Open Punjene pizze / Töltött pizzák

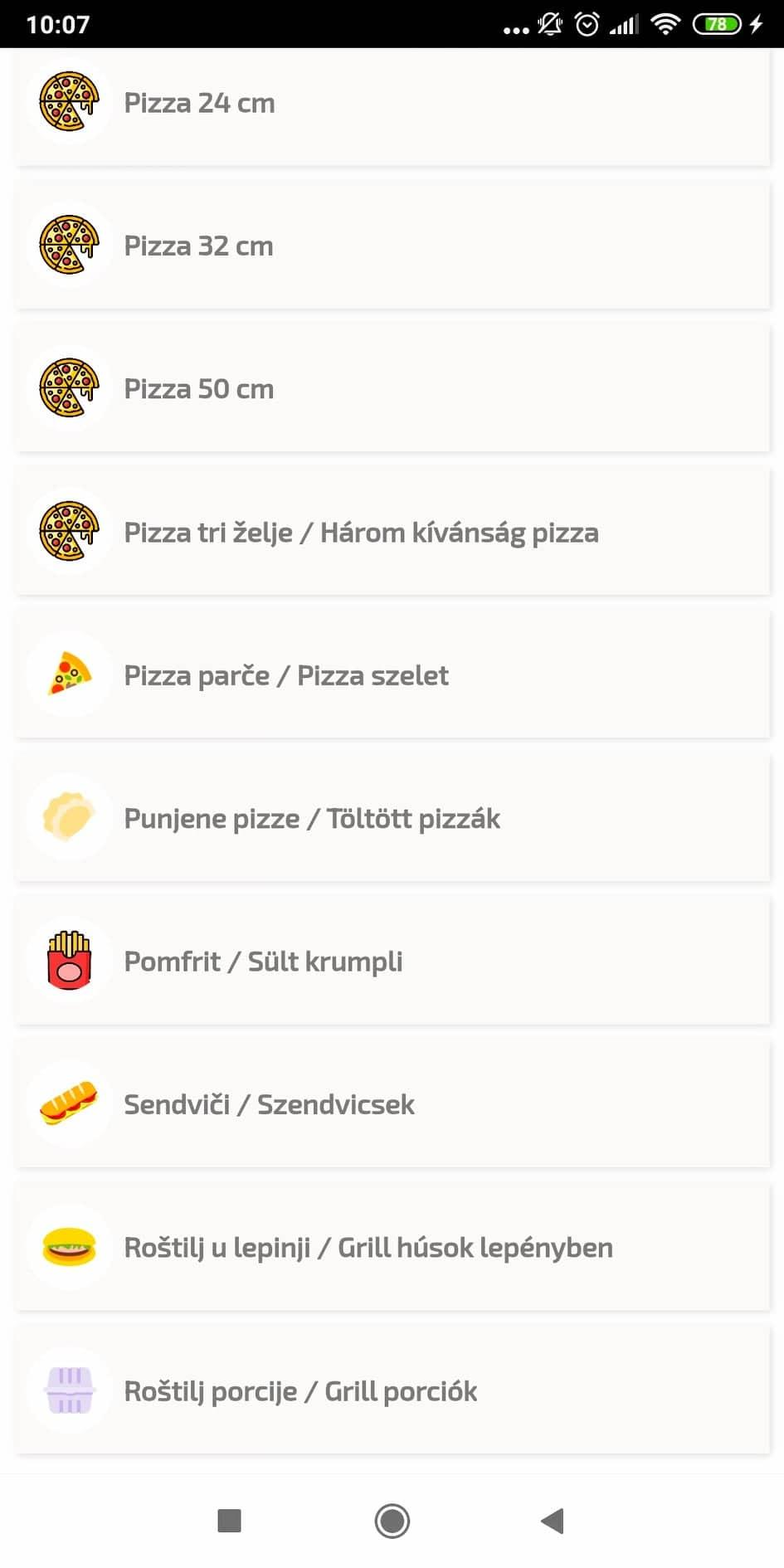pos(392,818)
